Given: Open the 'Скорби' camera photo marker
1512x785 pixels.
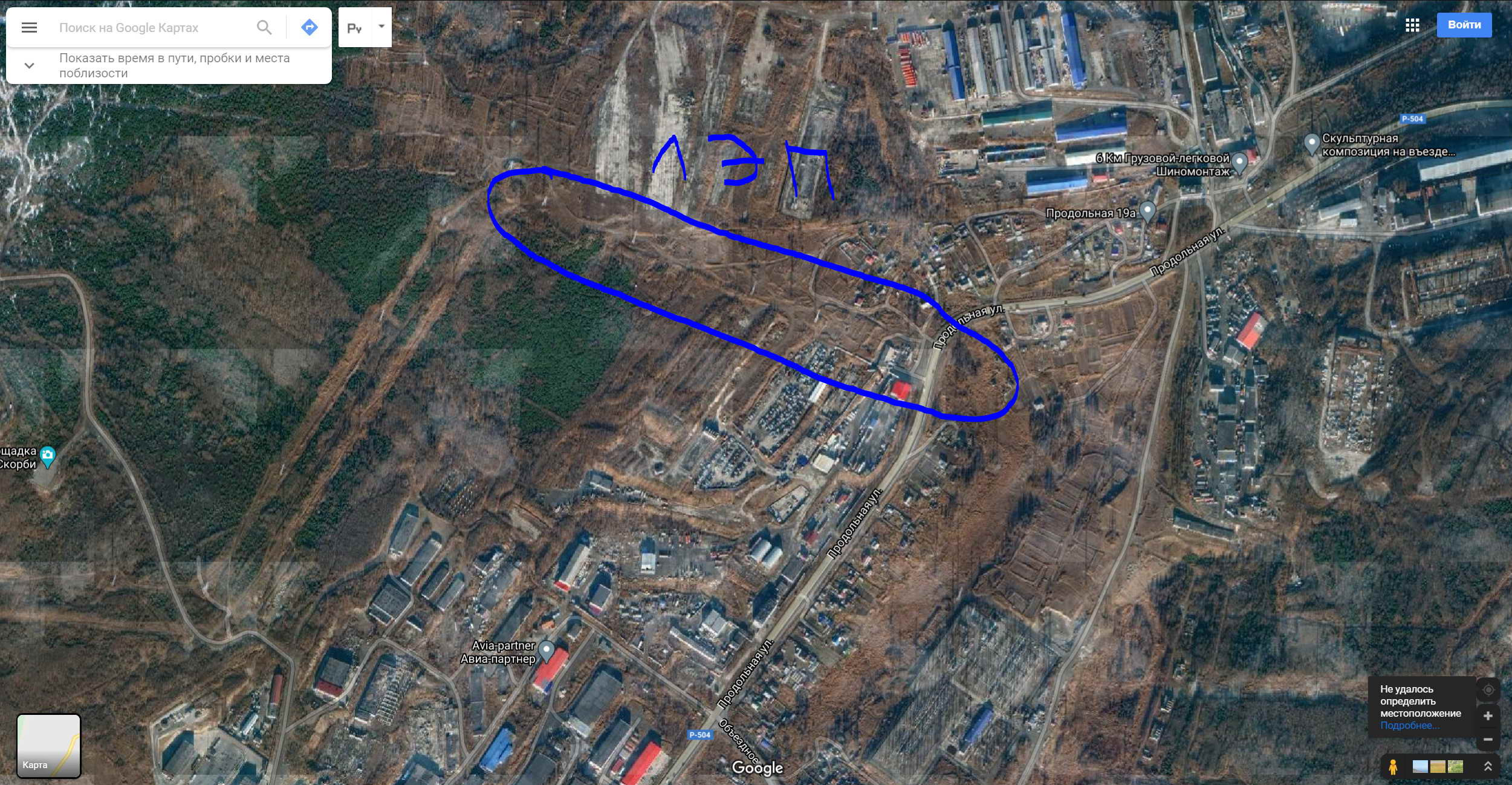Looking at the screenshot, I should click(x=47, y=456).
